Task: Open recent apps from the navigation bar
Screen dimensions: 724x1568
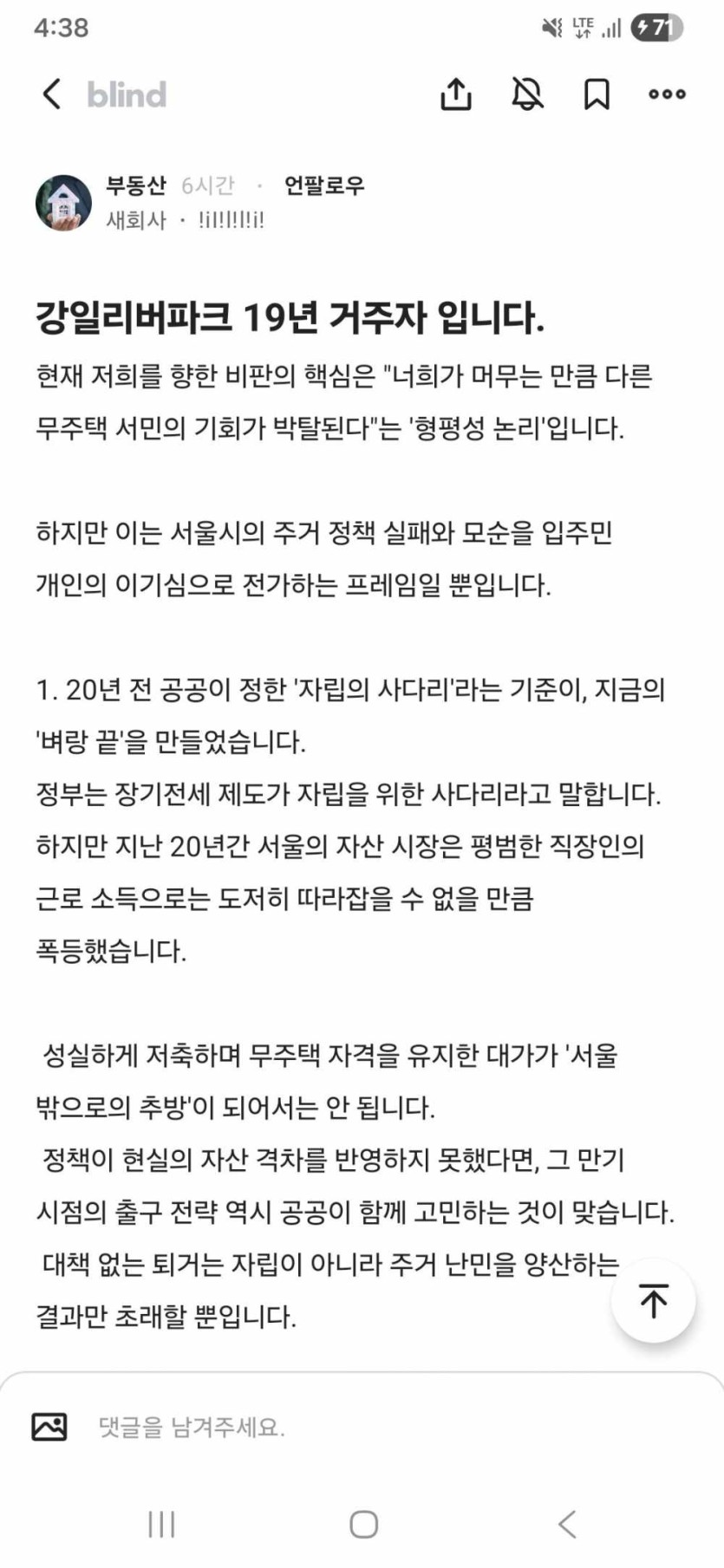Action: tap(161, 1524)
